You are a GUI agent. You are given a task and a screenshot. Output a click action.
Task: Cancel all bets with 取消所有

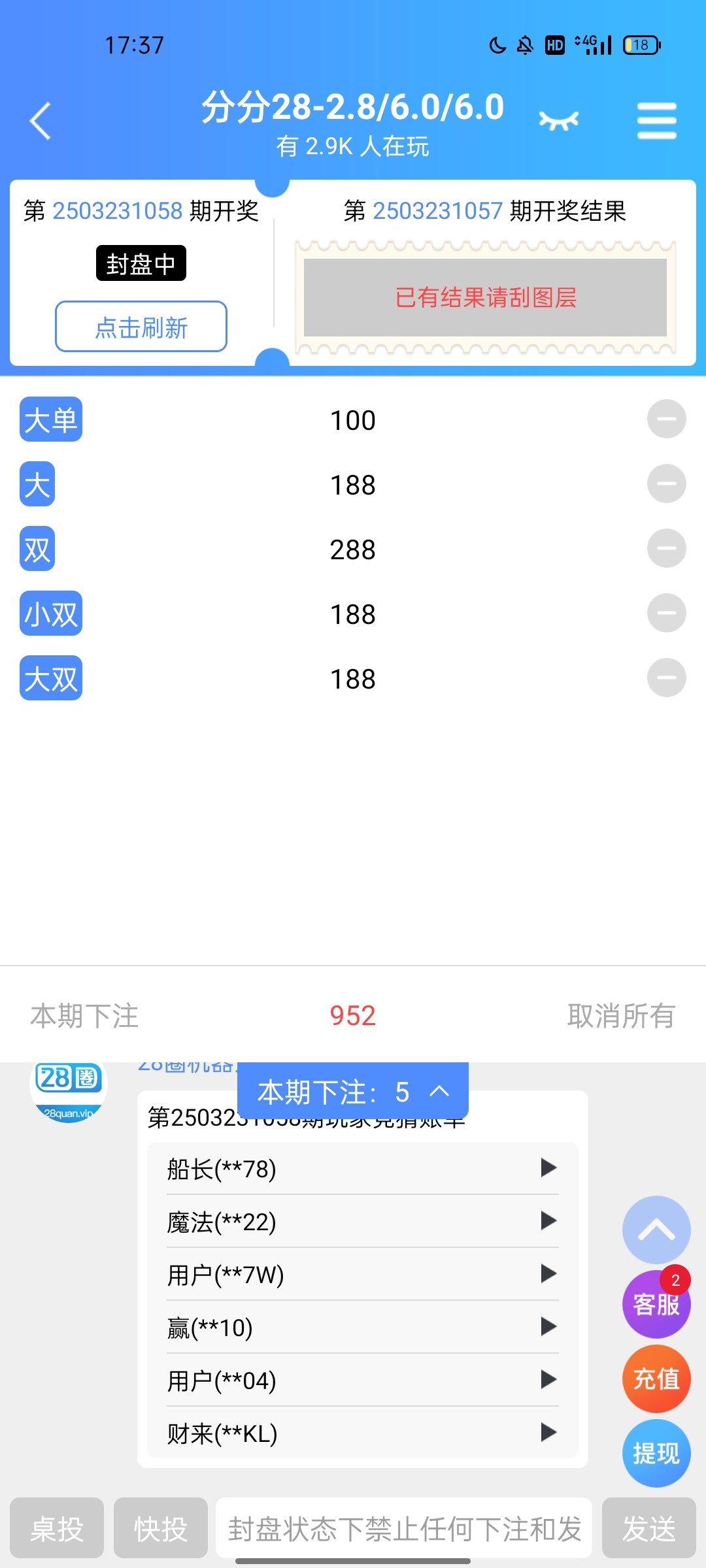click(620, 1016)
